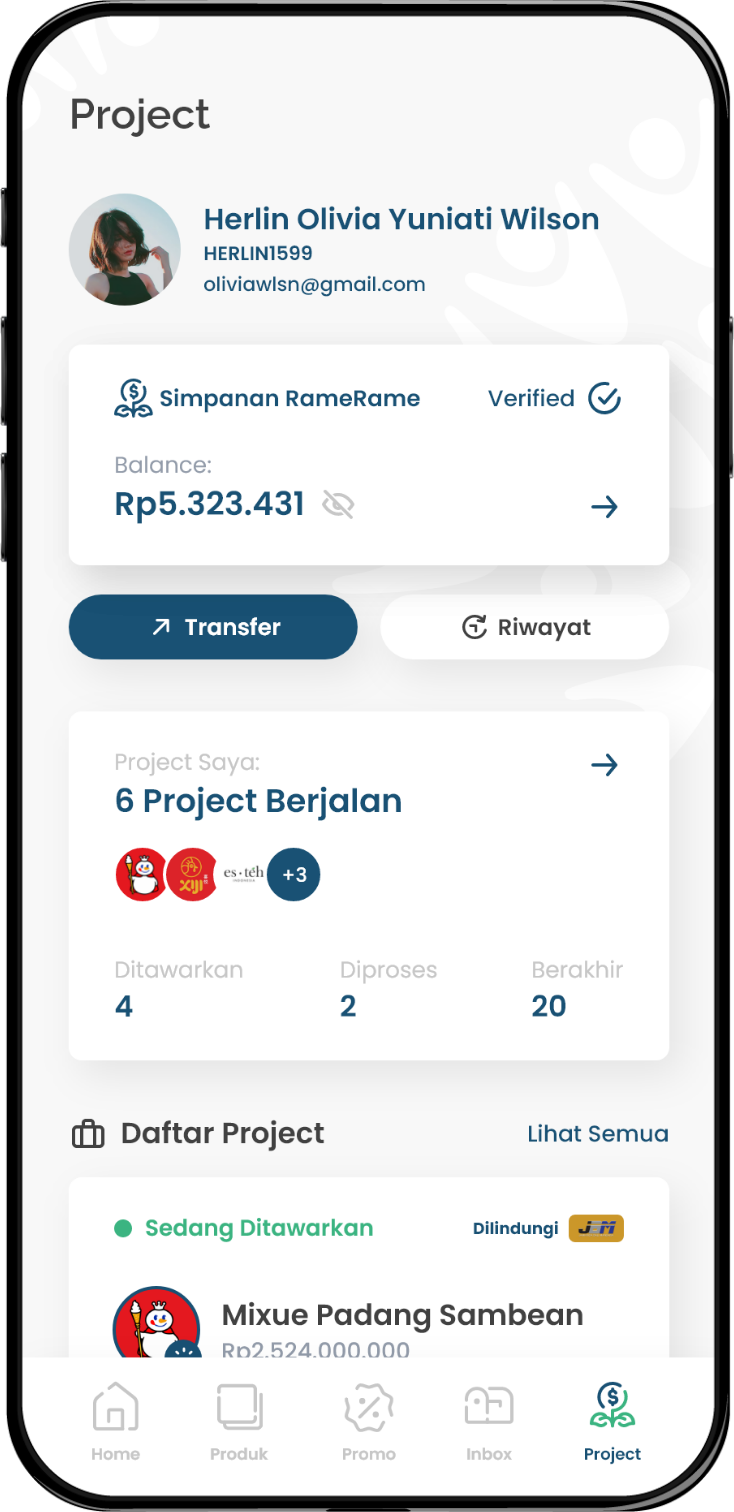Tap Herlin Olivia's profile photo
Viewport: 734px width, 1512px height.
[x=124, y=249]
